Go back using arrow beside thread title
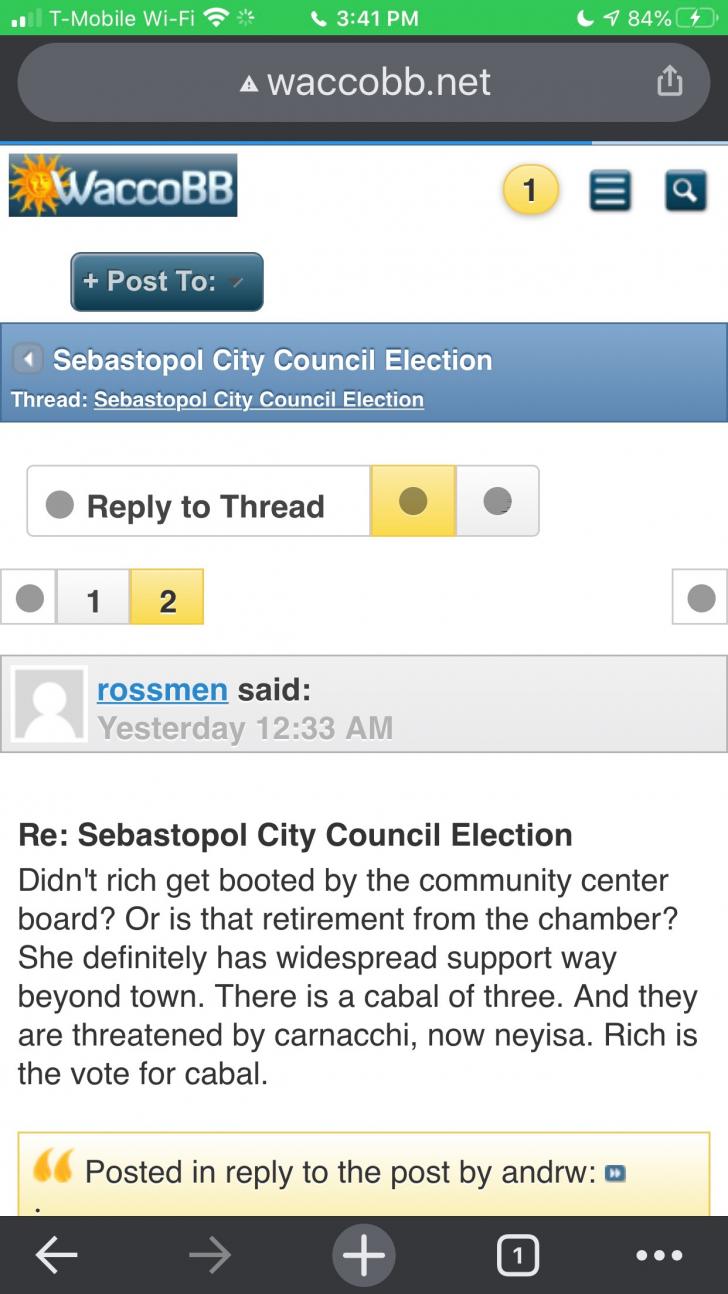 (28, 358)
